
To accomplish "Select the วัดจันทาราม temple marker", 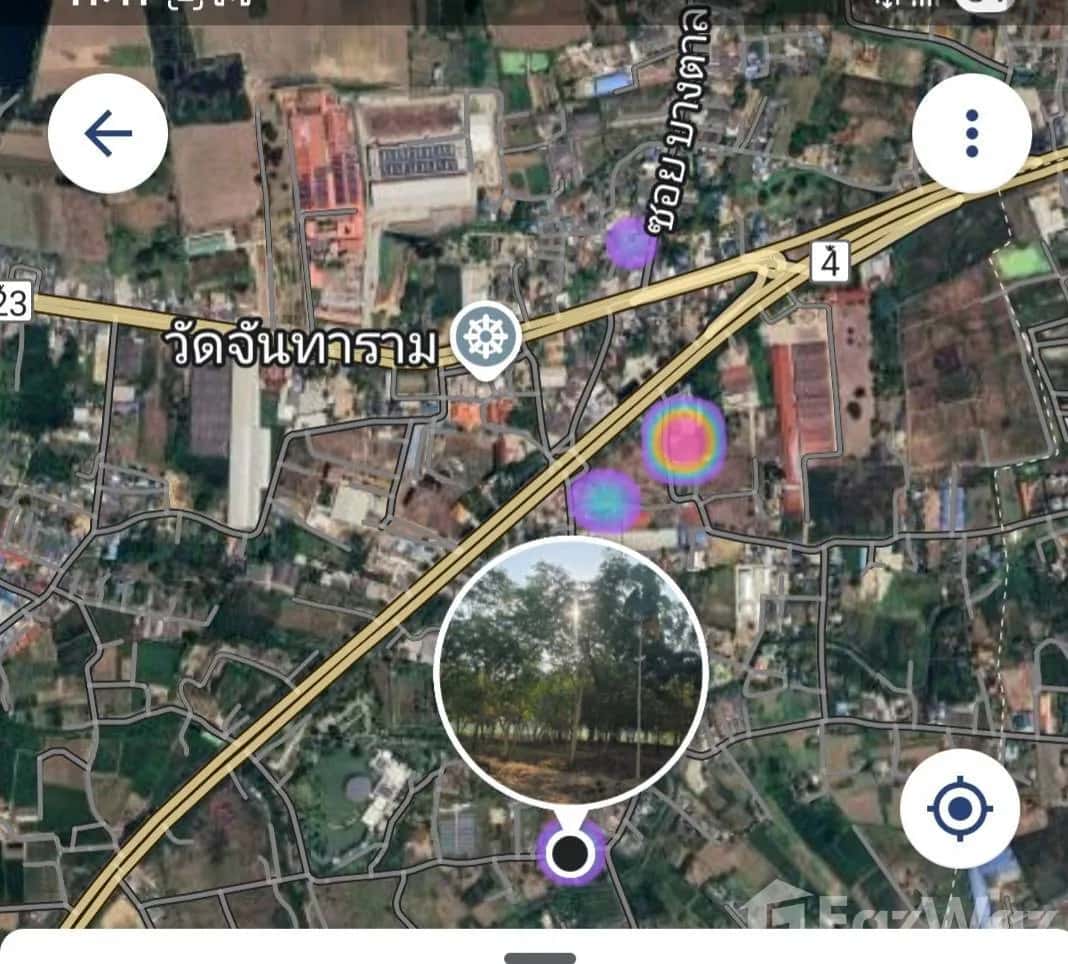I will point(486,340).
